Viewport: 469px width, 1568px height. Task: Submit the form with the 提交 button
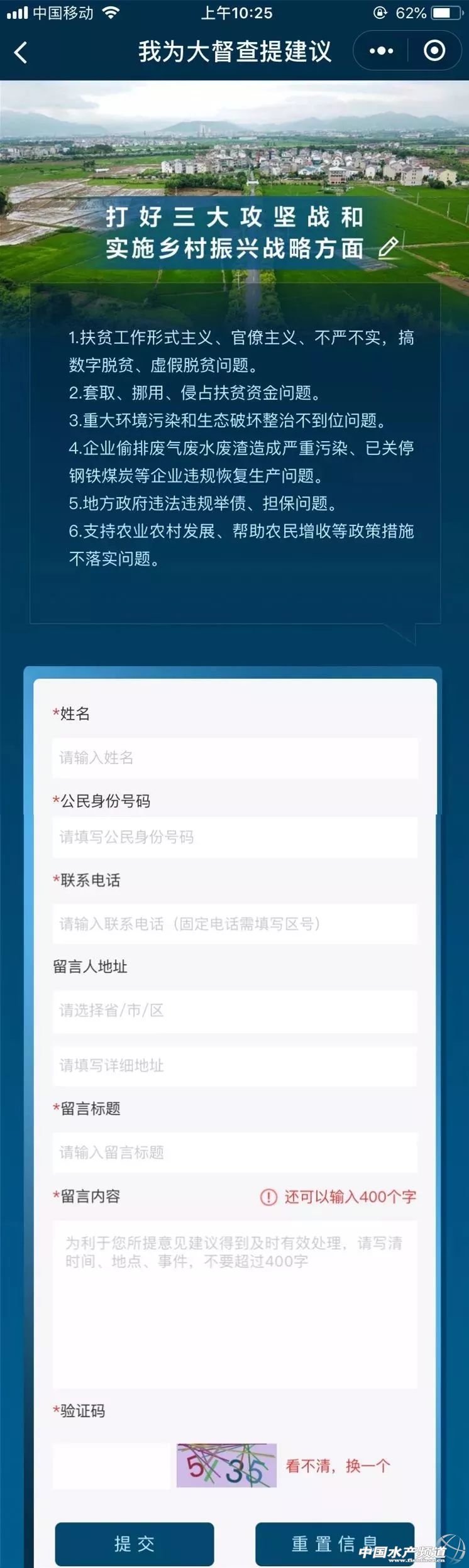[135, 1543]
